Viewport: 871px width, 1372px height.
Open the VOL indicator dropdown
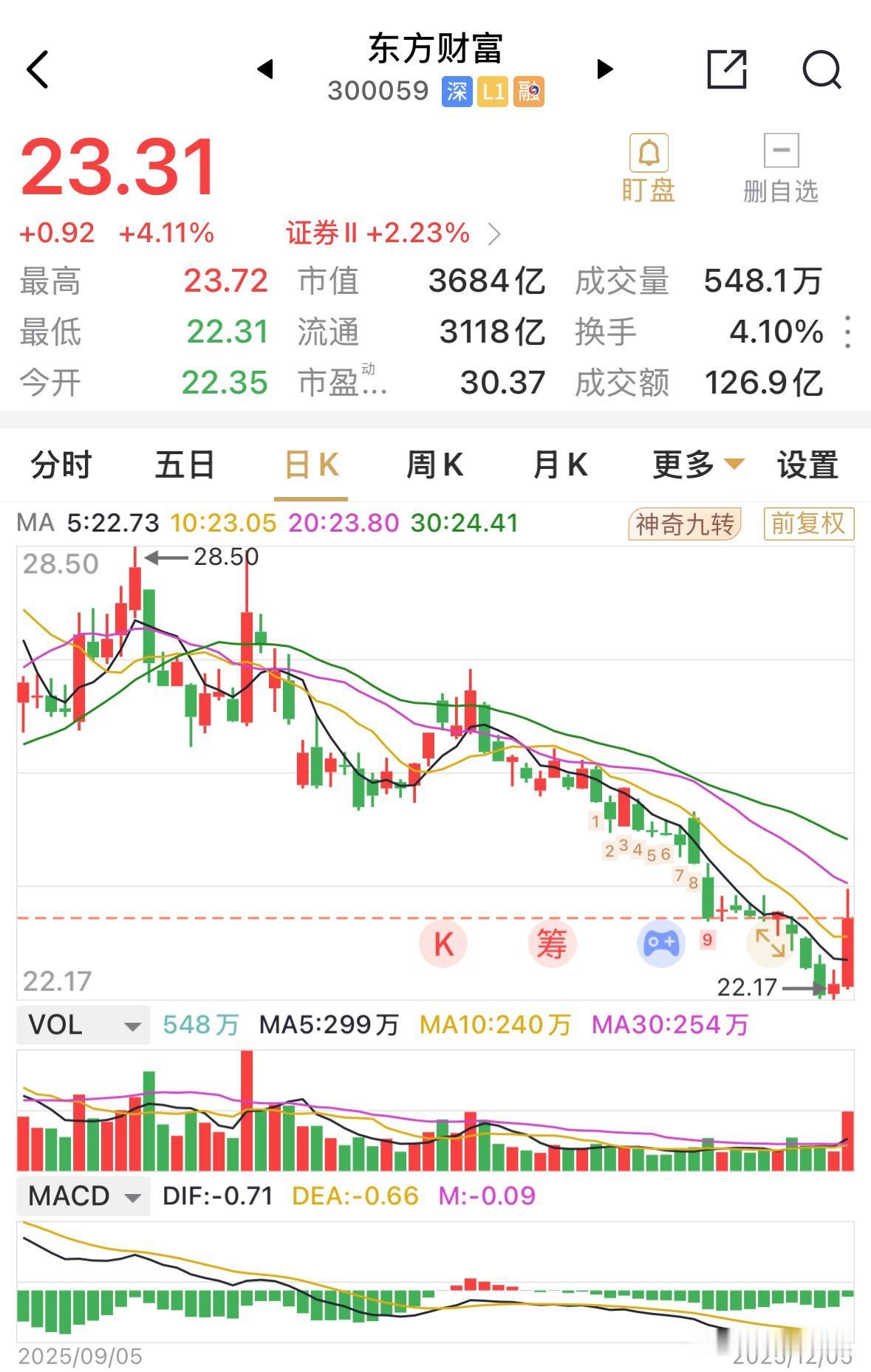[83, 1025]
